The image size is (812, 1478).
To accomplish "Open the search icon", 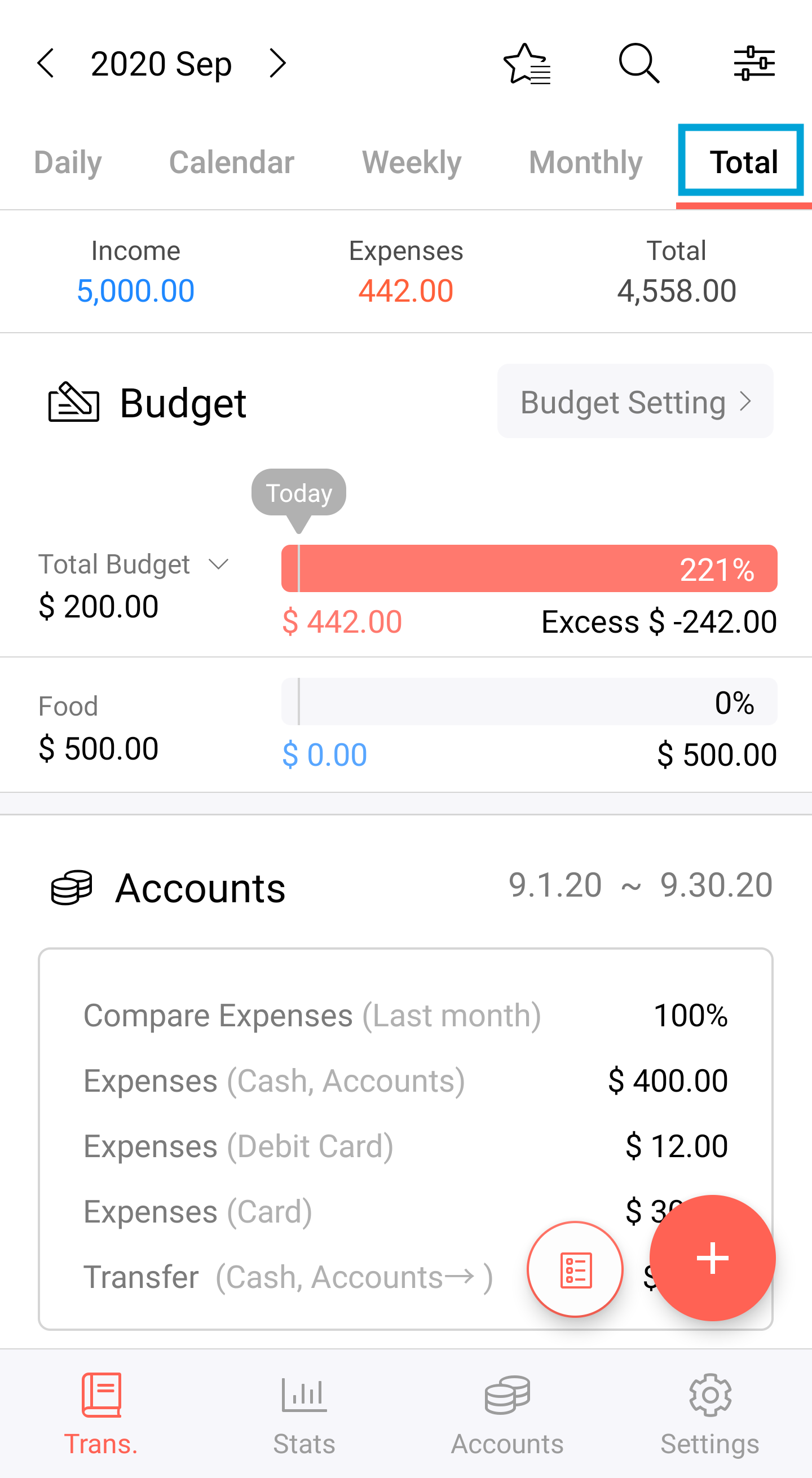I will click(639, 63).
